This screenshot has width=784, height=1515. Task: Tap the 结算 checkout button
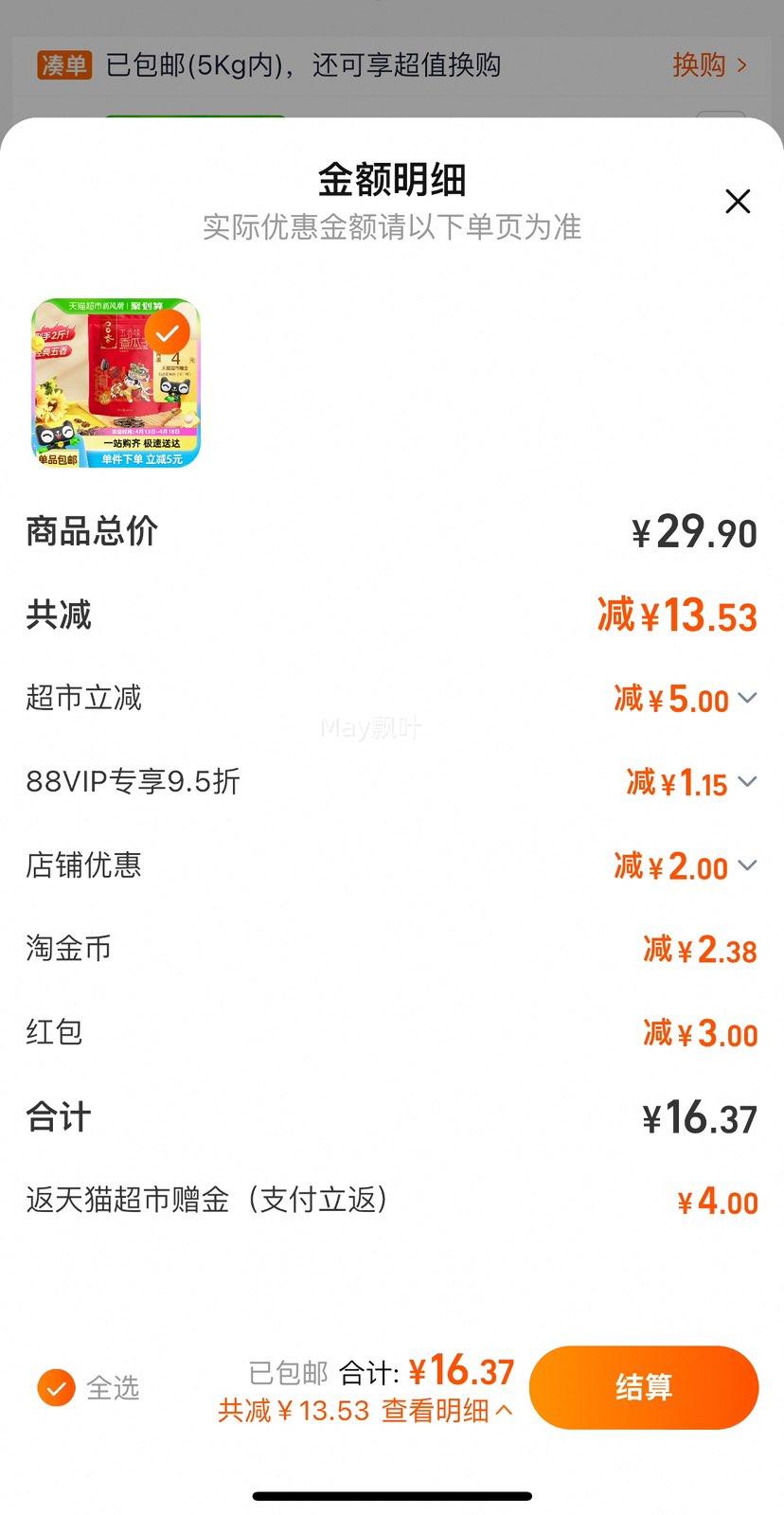click(643, 1386)
